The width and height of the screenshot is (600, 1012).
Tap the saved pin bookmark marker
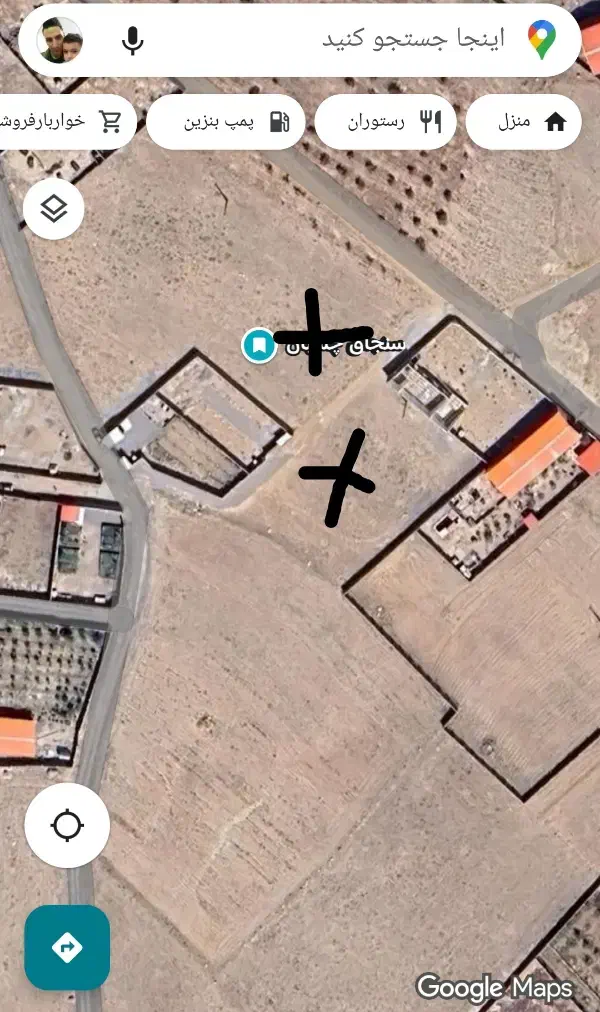259,345
